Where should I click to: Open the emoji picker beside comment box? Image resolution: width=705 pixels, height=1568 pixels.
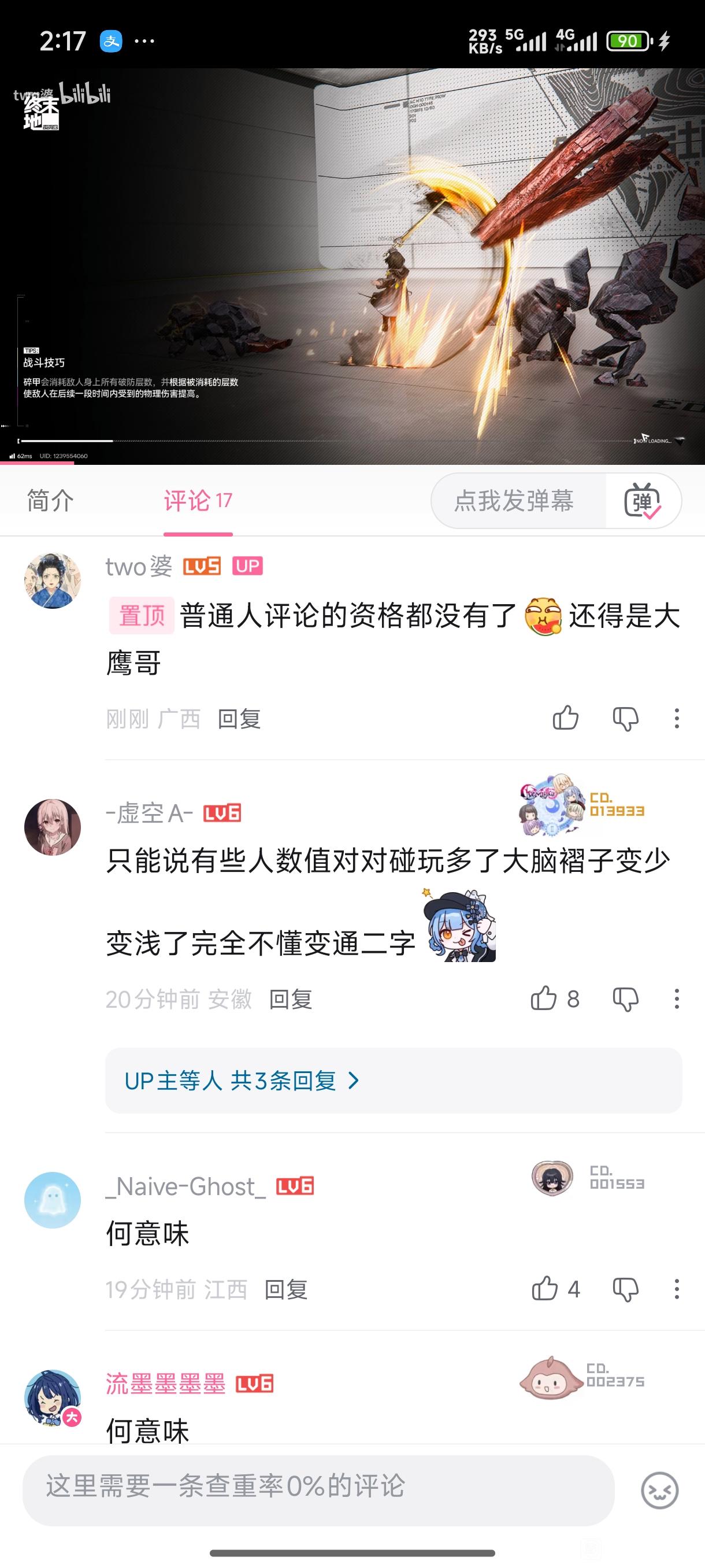[659, 1490]
